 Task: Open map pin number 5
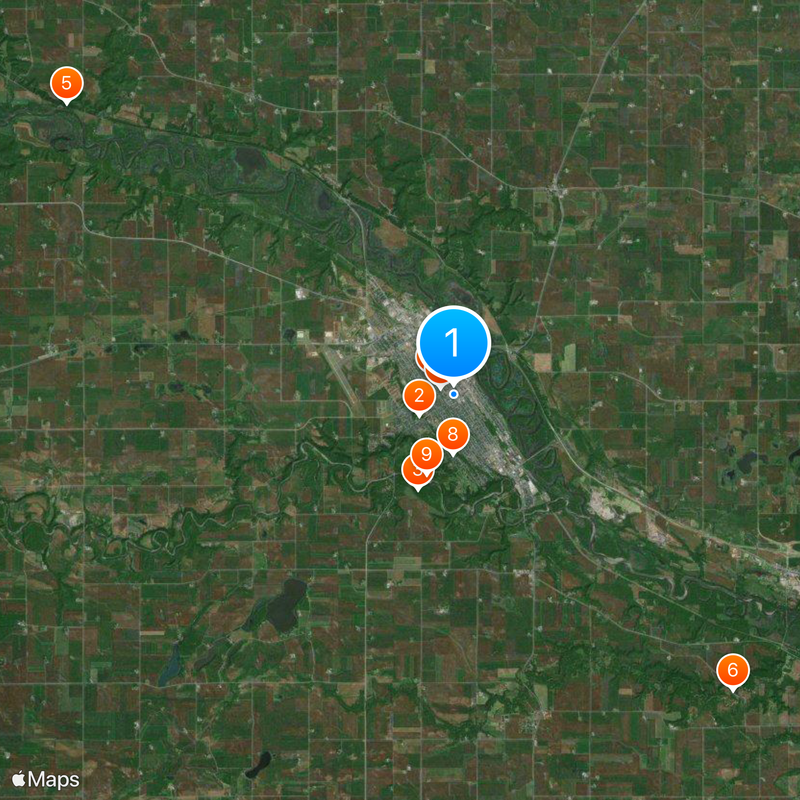(66, 83)
